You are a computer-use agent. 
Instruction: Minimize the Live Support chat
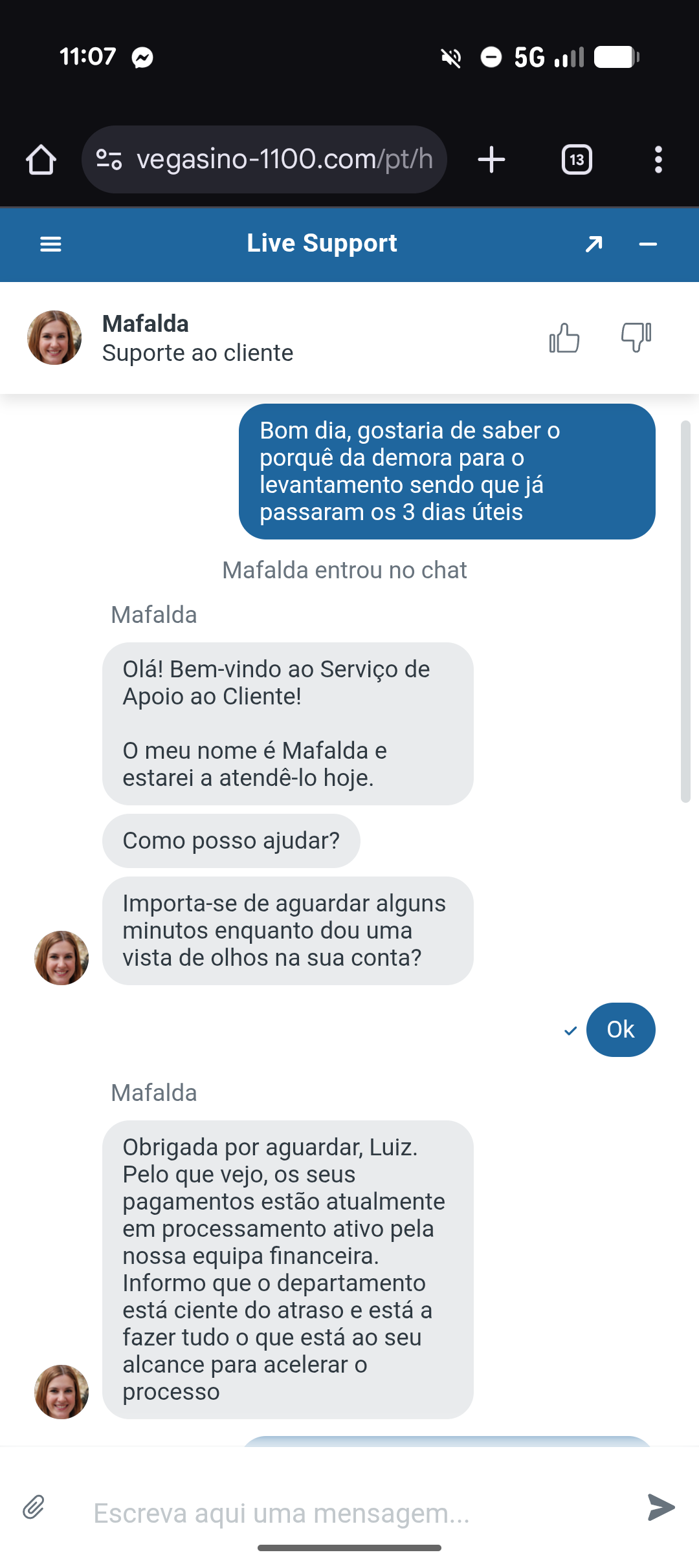pyautogui.click(x=648, y=244)
